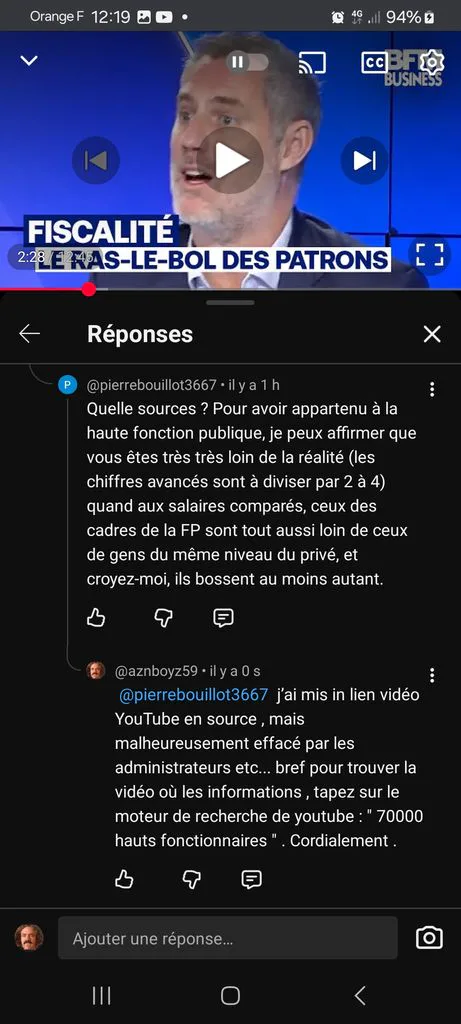Enter fullscreen mode

[x=430, y=255]
